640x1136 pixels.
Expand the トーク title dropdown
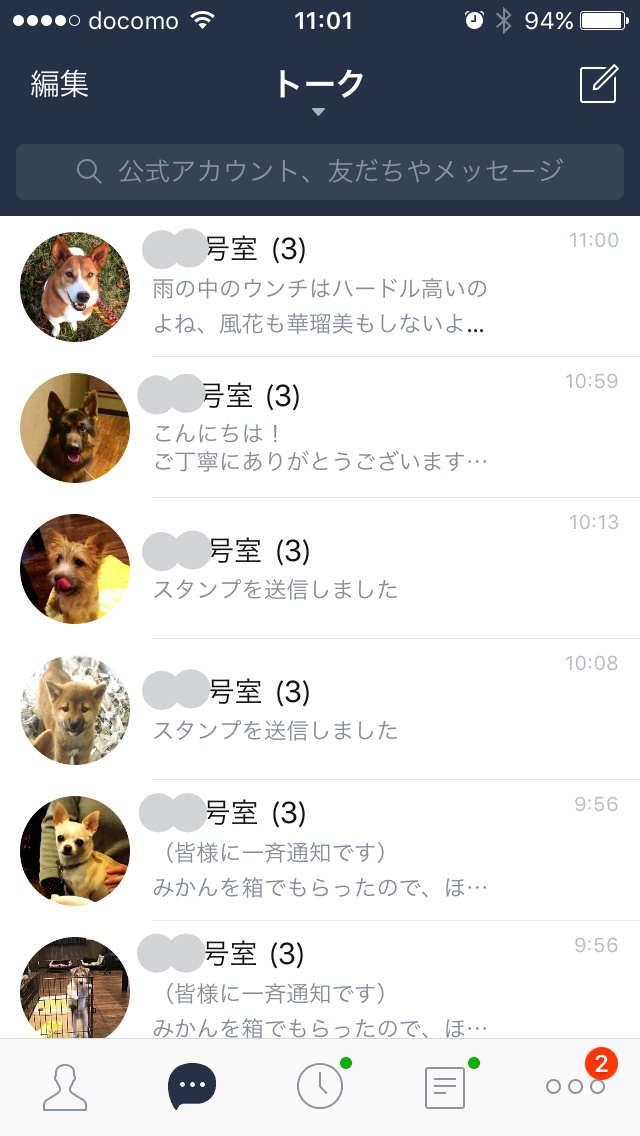[x=319, y=91]
